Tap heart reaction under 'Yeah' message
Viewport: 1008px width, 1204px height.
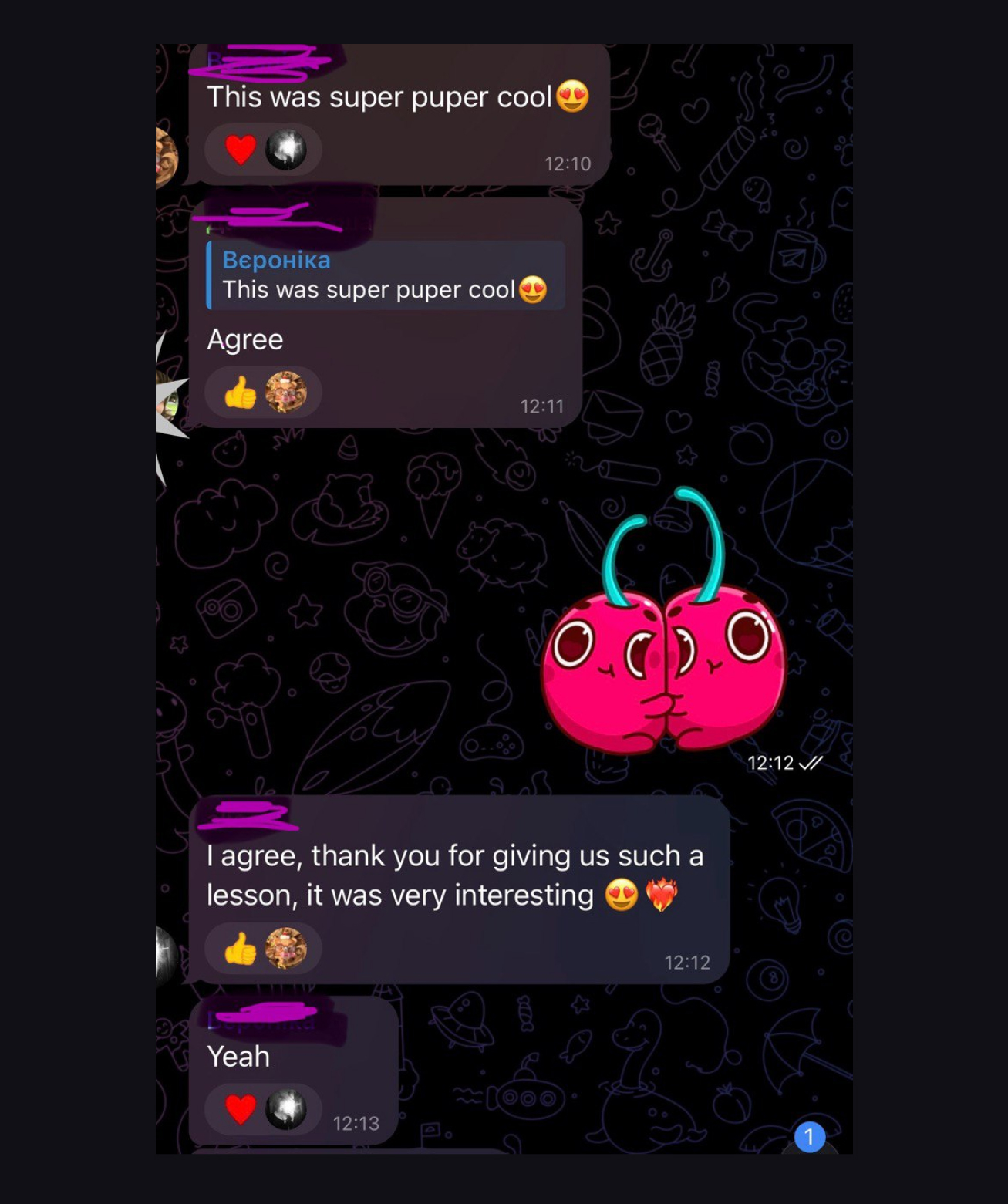click(240, 1110)
